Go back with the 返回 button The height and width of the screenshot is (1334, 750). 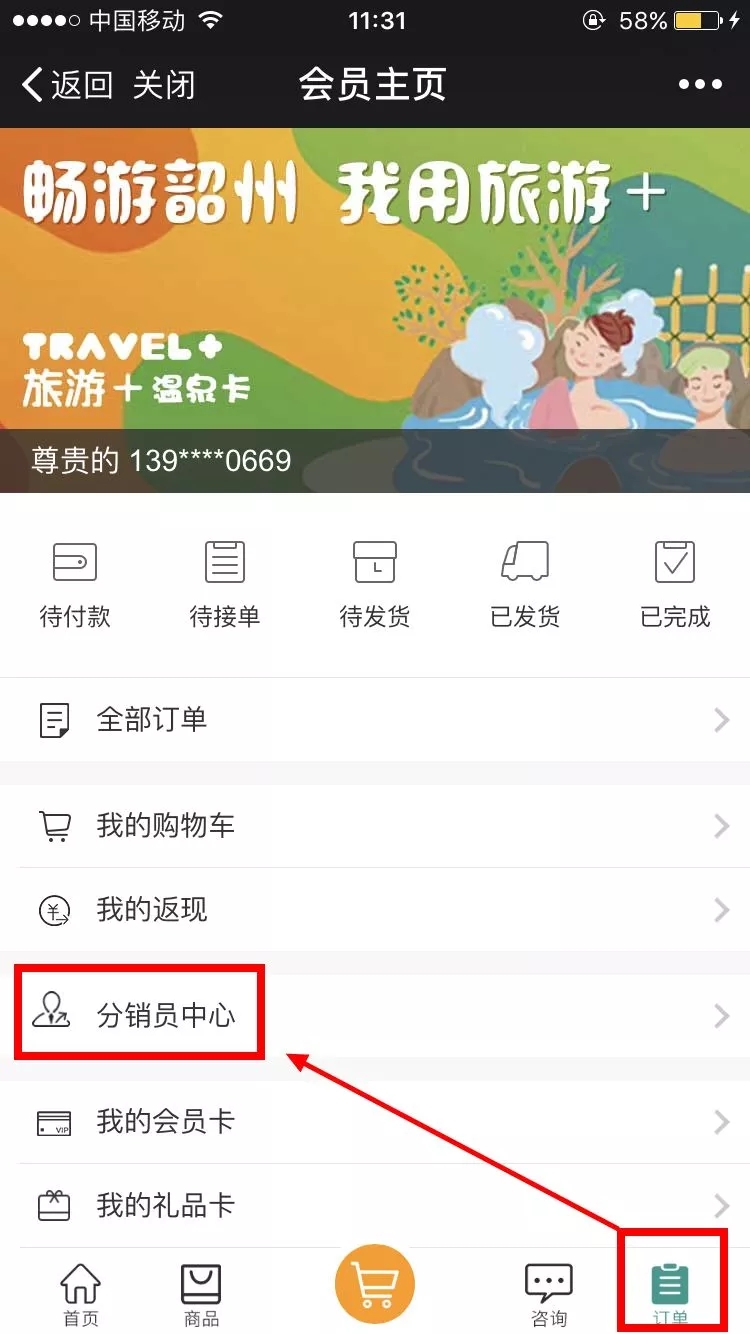68,85
